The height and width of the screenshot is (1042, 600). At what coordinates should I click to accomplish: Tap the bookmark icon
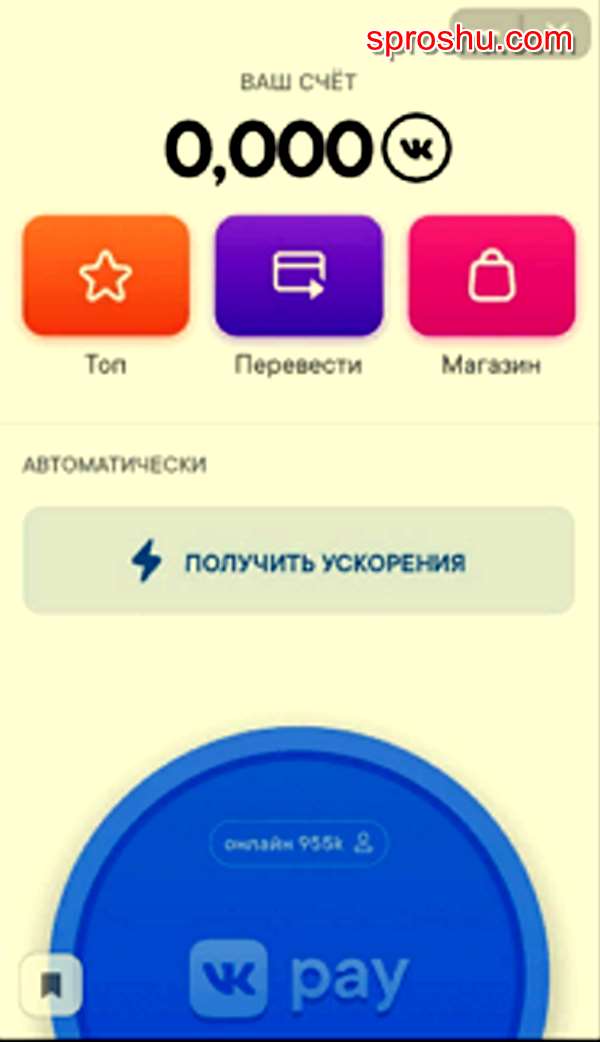[x=52, y=985]
